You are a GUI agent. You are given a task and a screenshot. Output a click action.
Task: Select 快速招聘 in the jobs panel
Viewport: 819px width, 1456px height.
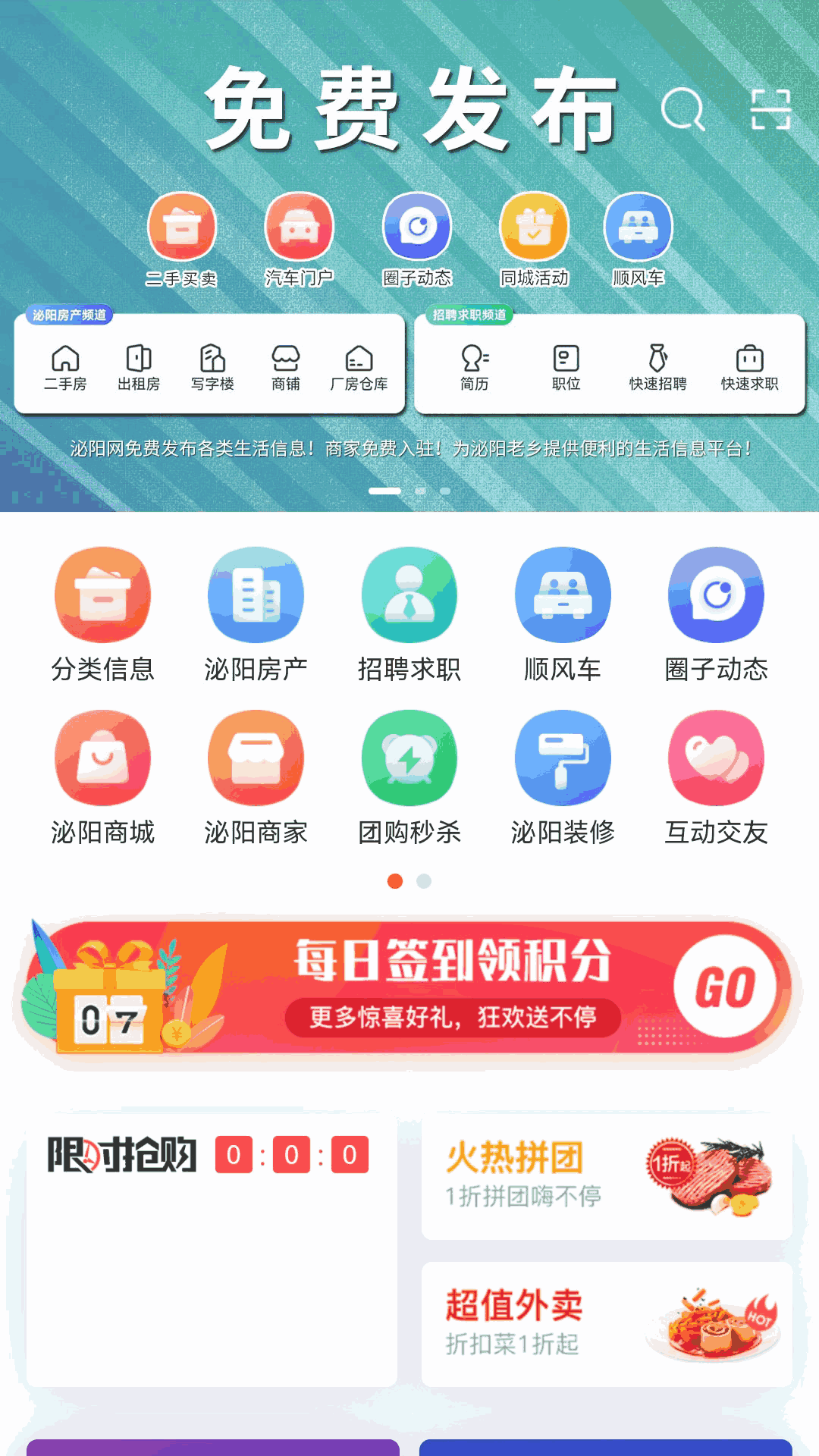point(657,366)
